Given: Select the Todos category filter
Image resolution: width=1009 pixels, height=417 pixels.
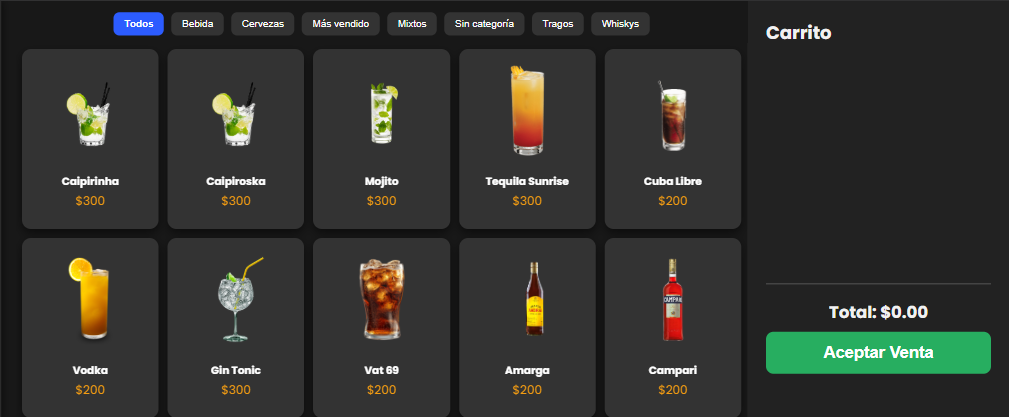Looking at the screenshot, I should tap(138, 24).
